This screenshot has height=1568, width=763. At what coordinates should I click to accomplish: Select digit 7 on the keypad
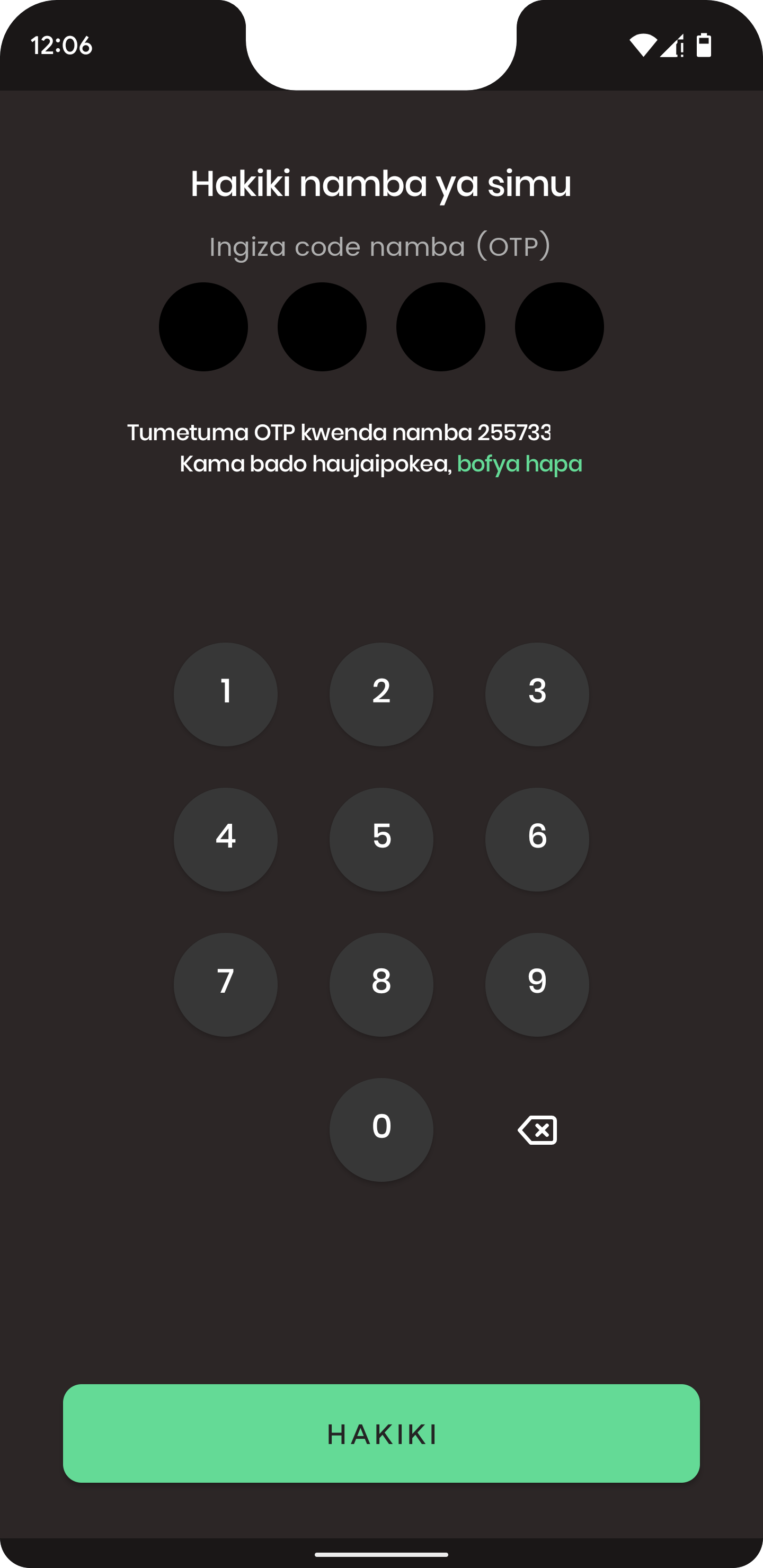coord(225,984)
